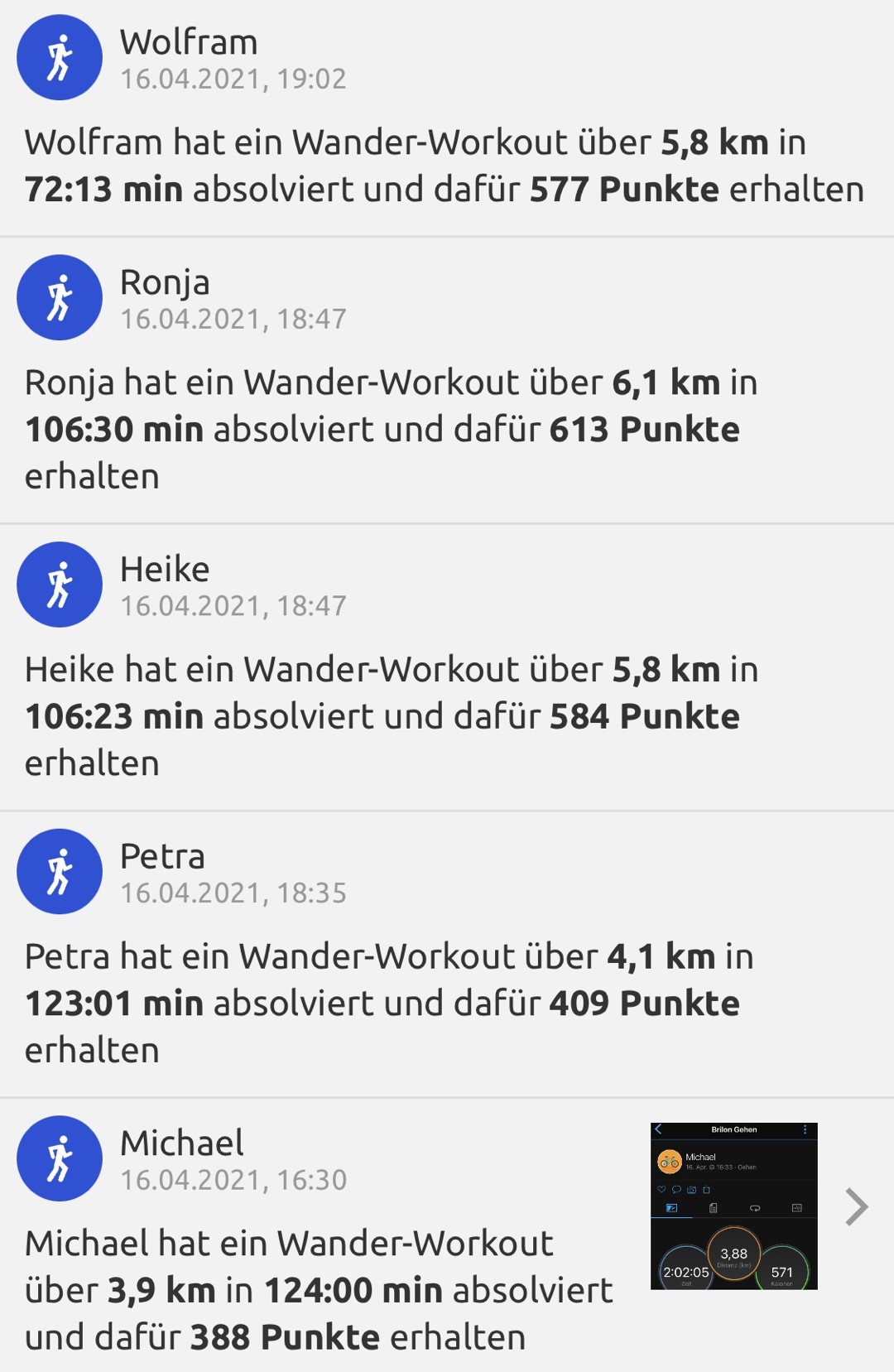Viewport: 894px width, 1372px height.
Task: Click Heike's workout timestamp
Action: coord(233,605)
